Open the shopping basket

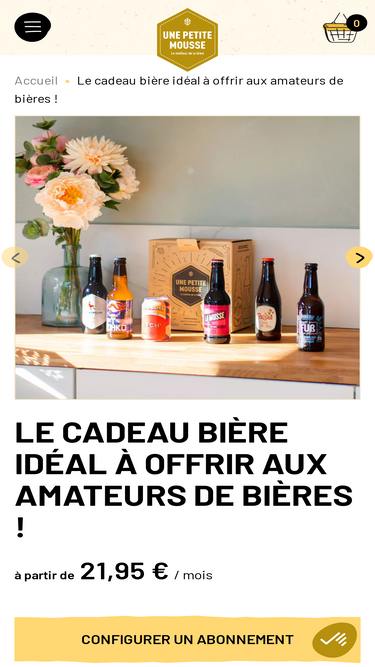coord(344,28)
